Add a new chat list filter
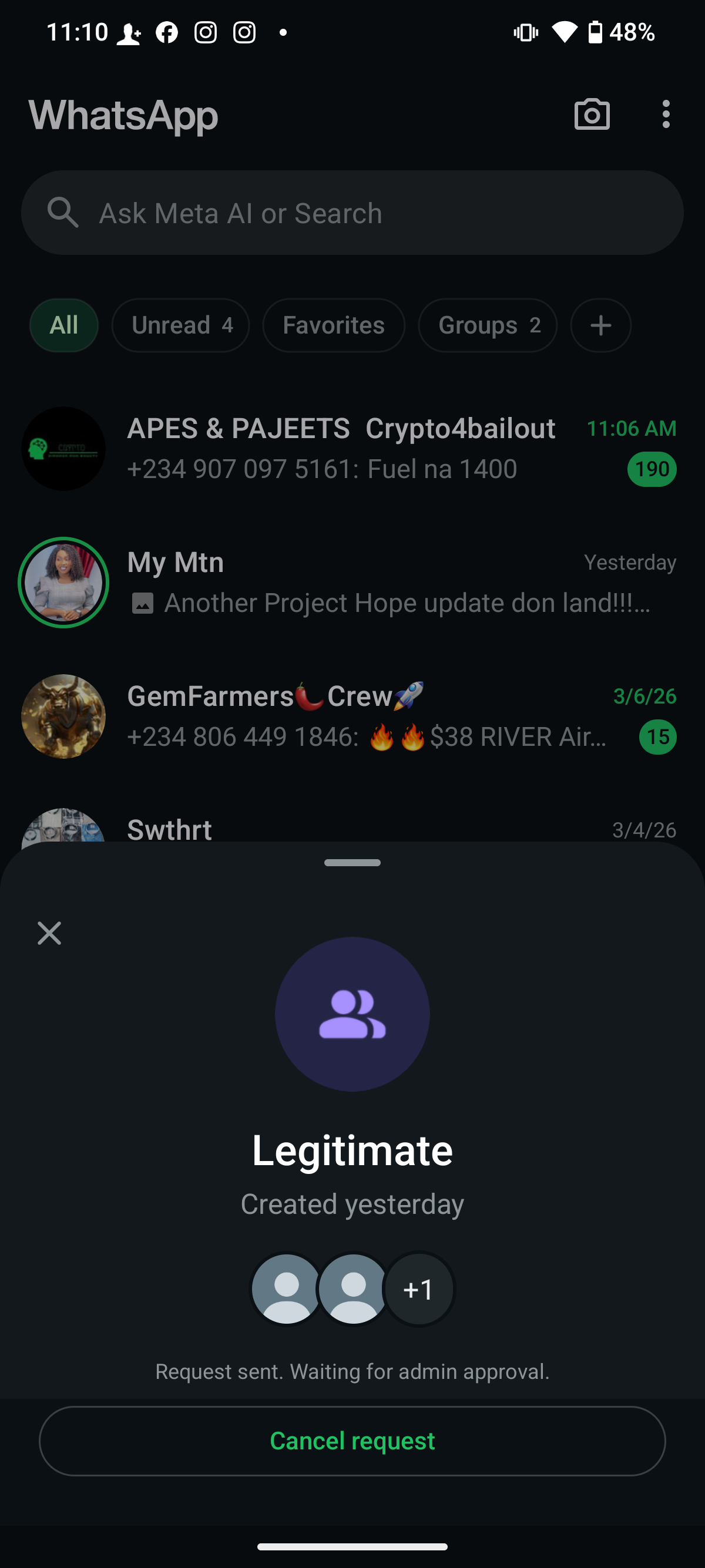The width and height of the screenshot is (705, 1568). point(600,325)
